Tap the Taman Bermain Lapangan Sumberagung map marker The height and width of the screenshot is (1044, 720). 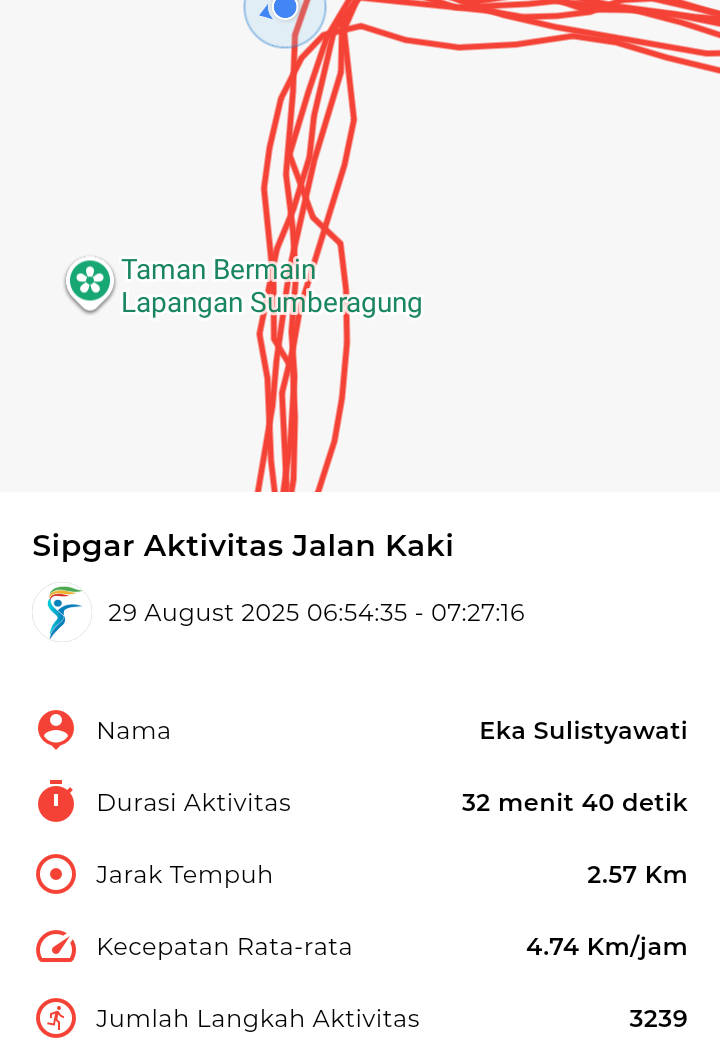[90, 282]
